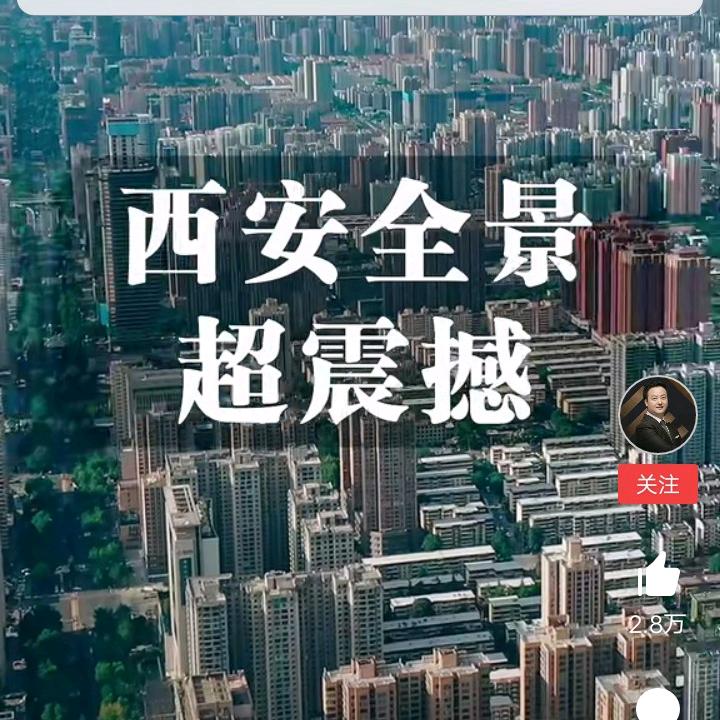
Task: Open the video creator's profile avatar
Action: tap(658, 415)
